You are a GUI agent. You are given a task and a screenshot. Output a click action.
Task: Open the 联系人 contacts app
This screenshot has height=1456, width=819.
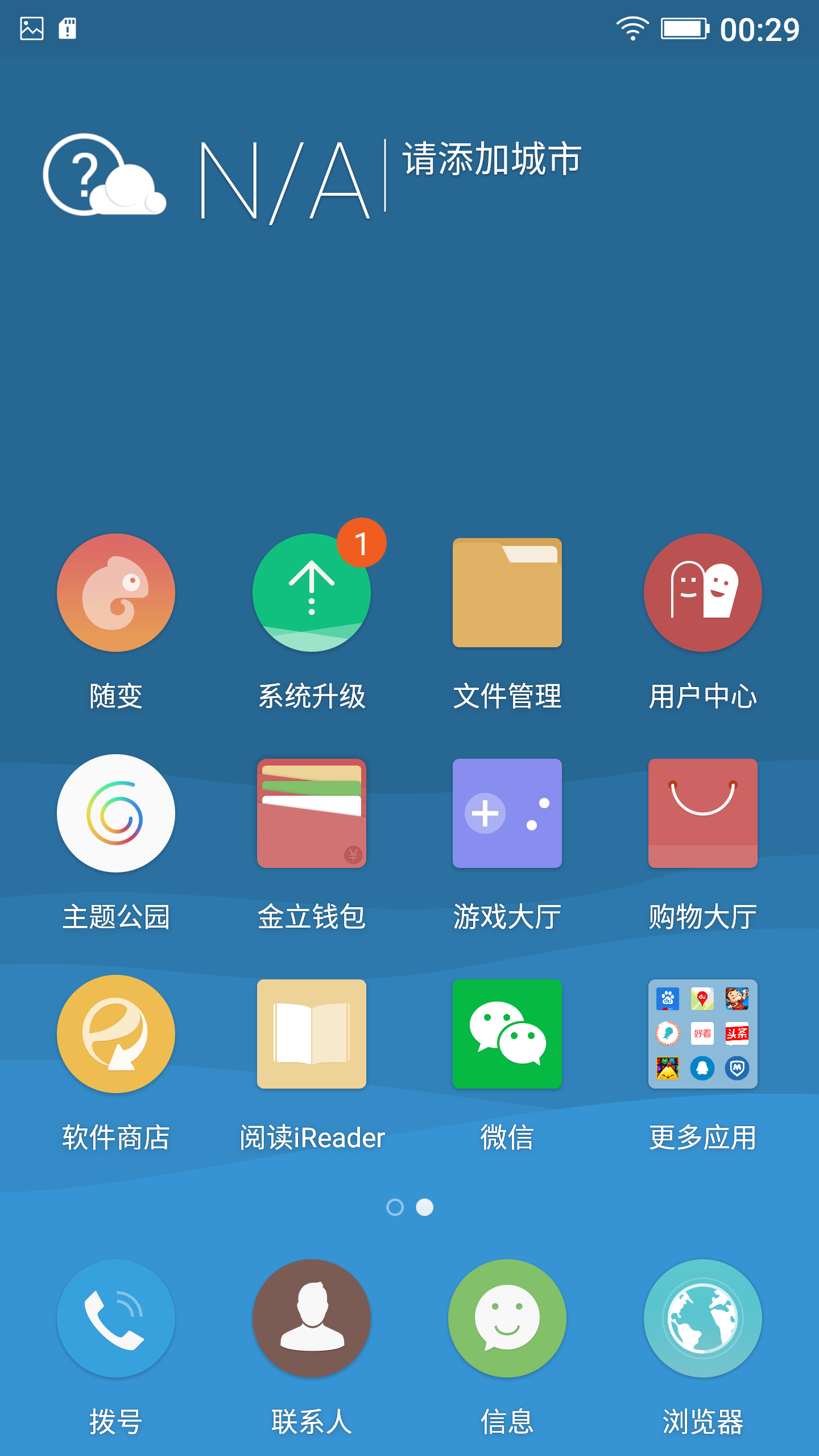click(x=311, y=1318)
